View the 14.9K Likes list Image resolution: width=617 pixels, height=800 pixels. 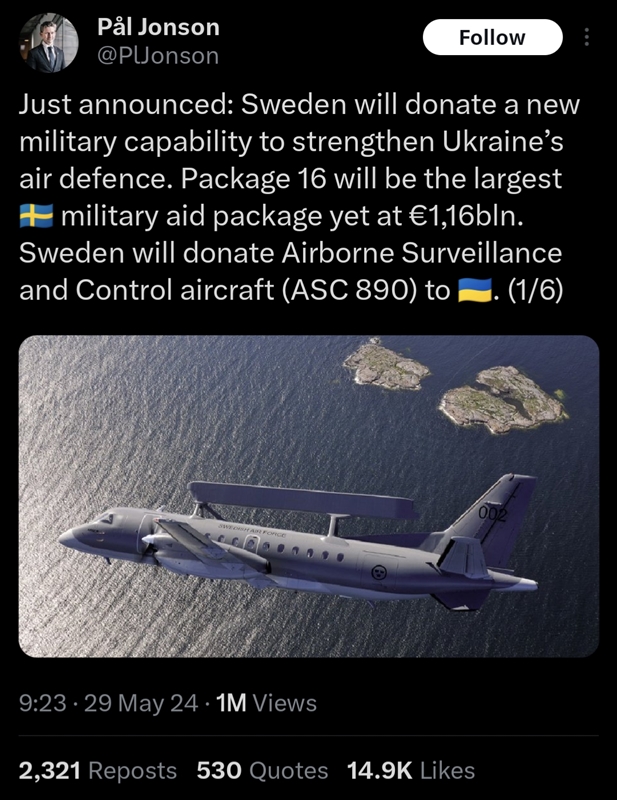pos(411,770)
